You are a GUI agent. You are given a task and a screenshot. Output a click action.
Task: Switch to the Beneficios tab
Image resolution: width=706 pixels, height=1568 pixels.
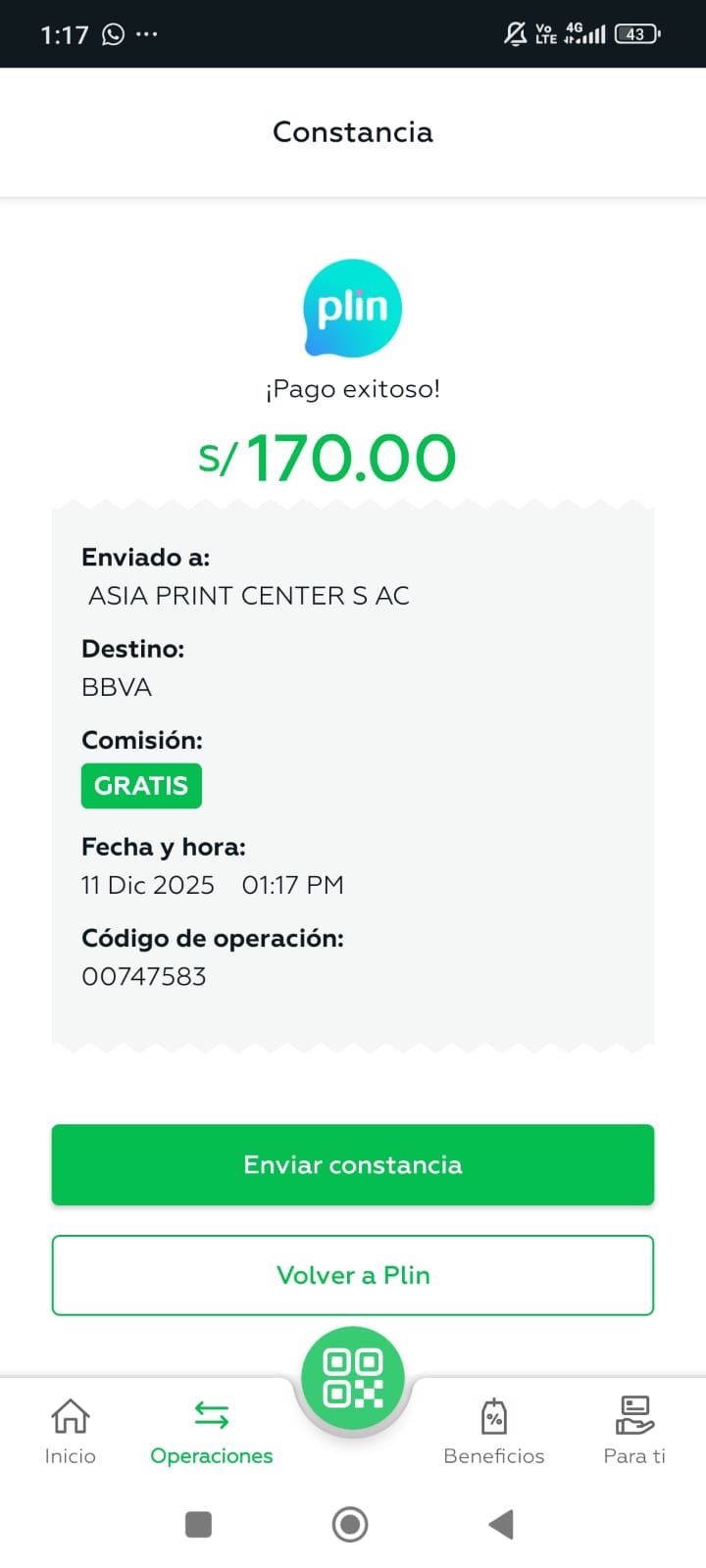point(494,1431)
